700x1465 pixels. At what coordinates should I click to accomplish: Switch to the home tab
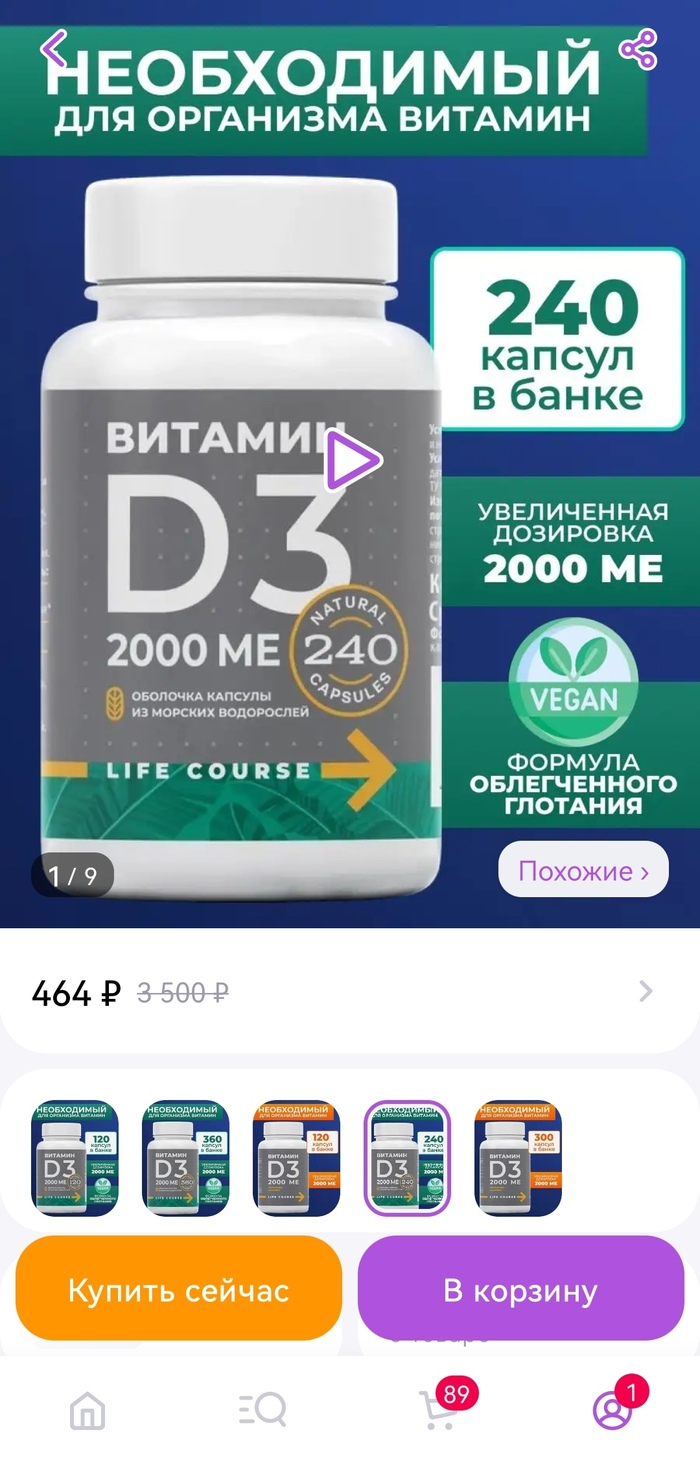coord(87,1411)
